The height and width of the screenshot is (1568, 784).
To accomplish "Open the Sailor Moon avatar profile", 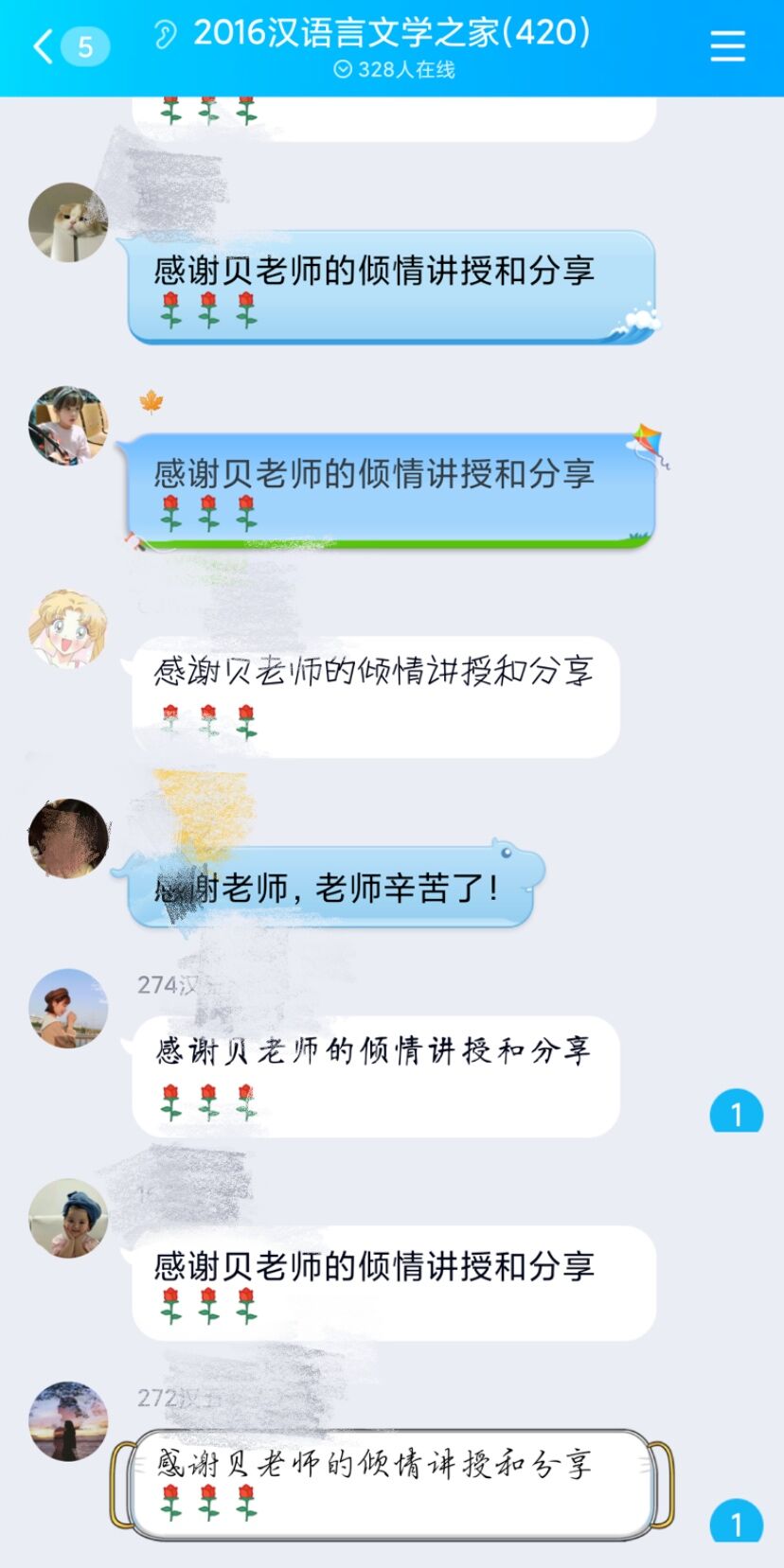I will point(67,630).
